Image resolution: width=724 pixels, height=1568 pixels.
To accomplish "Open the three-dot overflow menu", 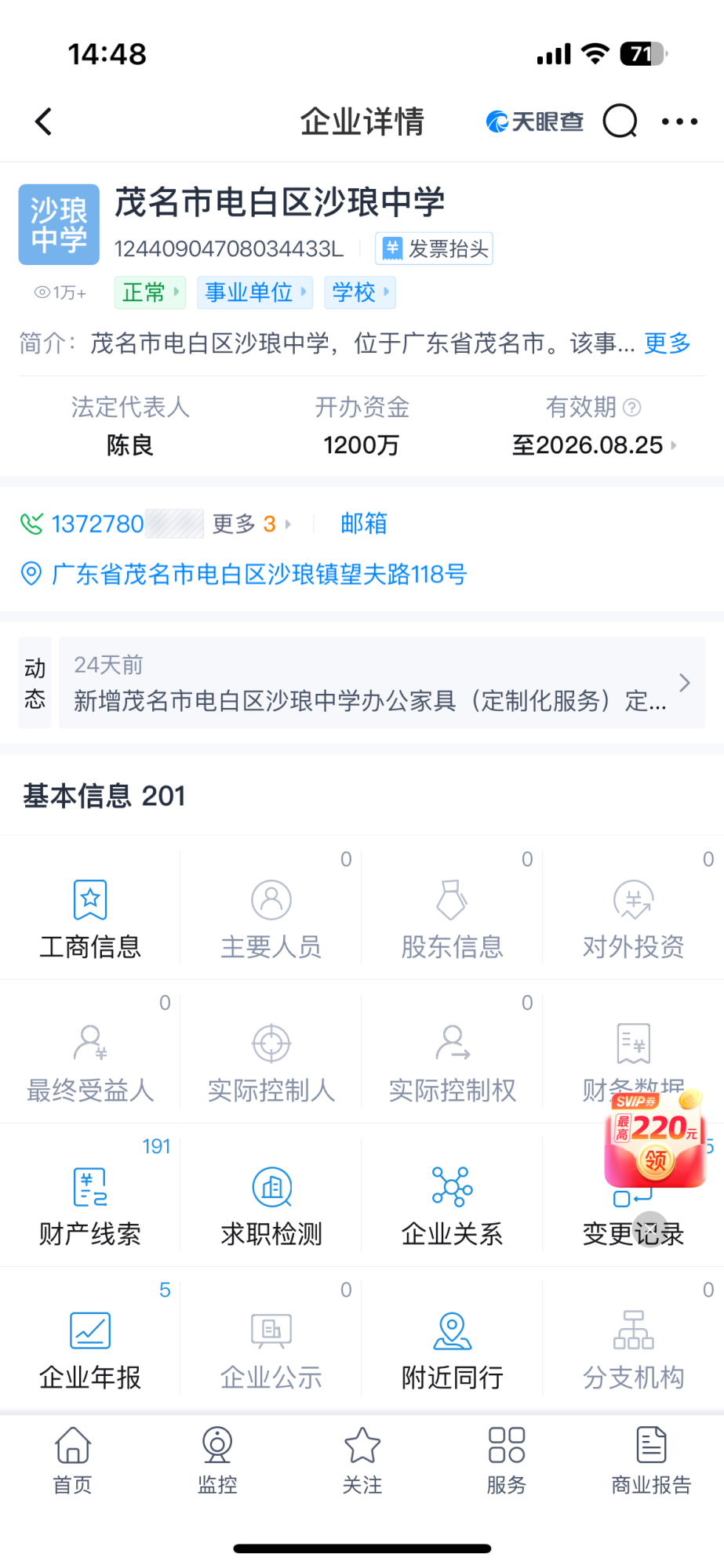I will 679,122.
